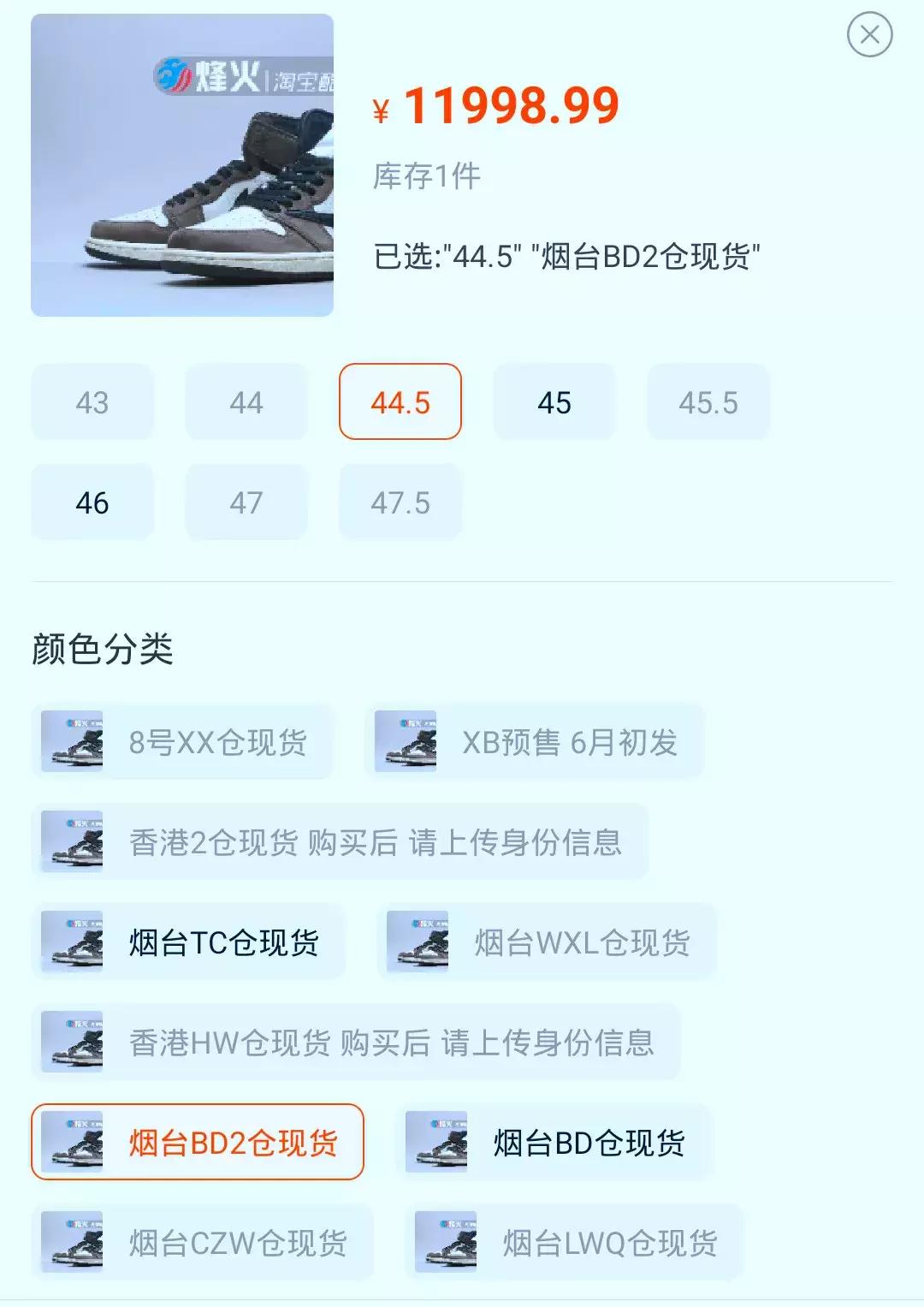Click the thumbnail on 香港2仓现货 option
Image resolution: width=924 pixels, height=1307 pixels.
(x=75, y=842)
